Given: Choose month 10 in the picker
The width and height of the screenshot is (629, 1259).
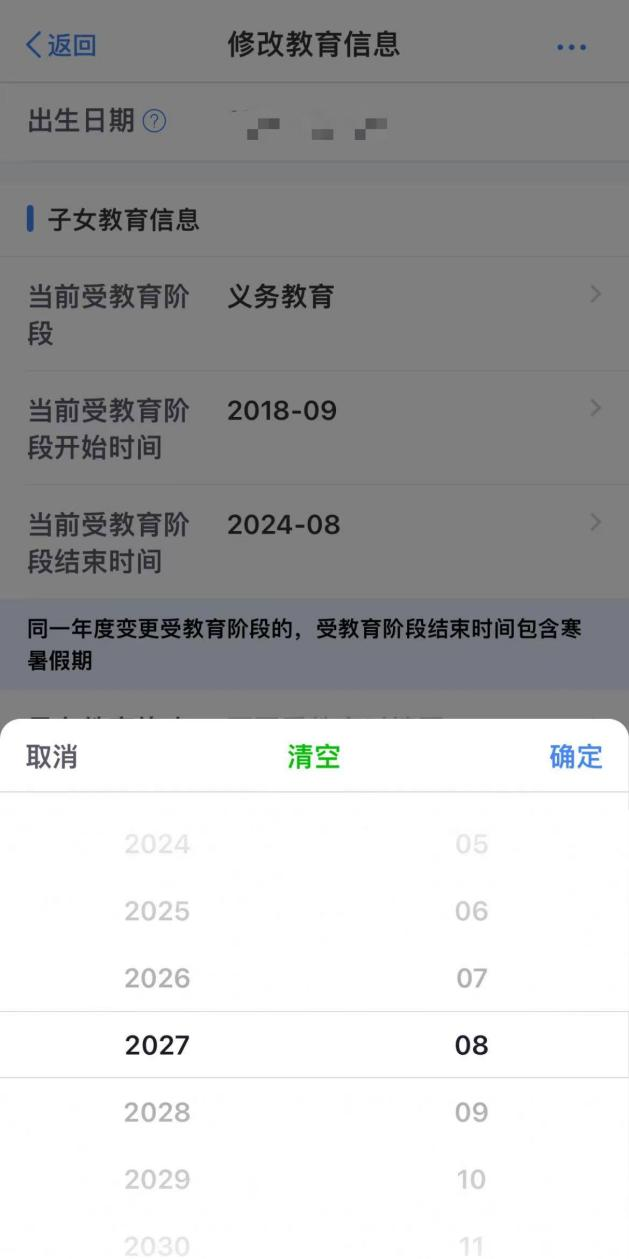Looking at the screenshot, I should pos(471,1179).
